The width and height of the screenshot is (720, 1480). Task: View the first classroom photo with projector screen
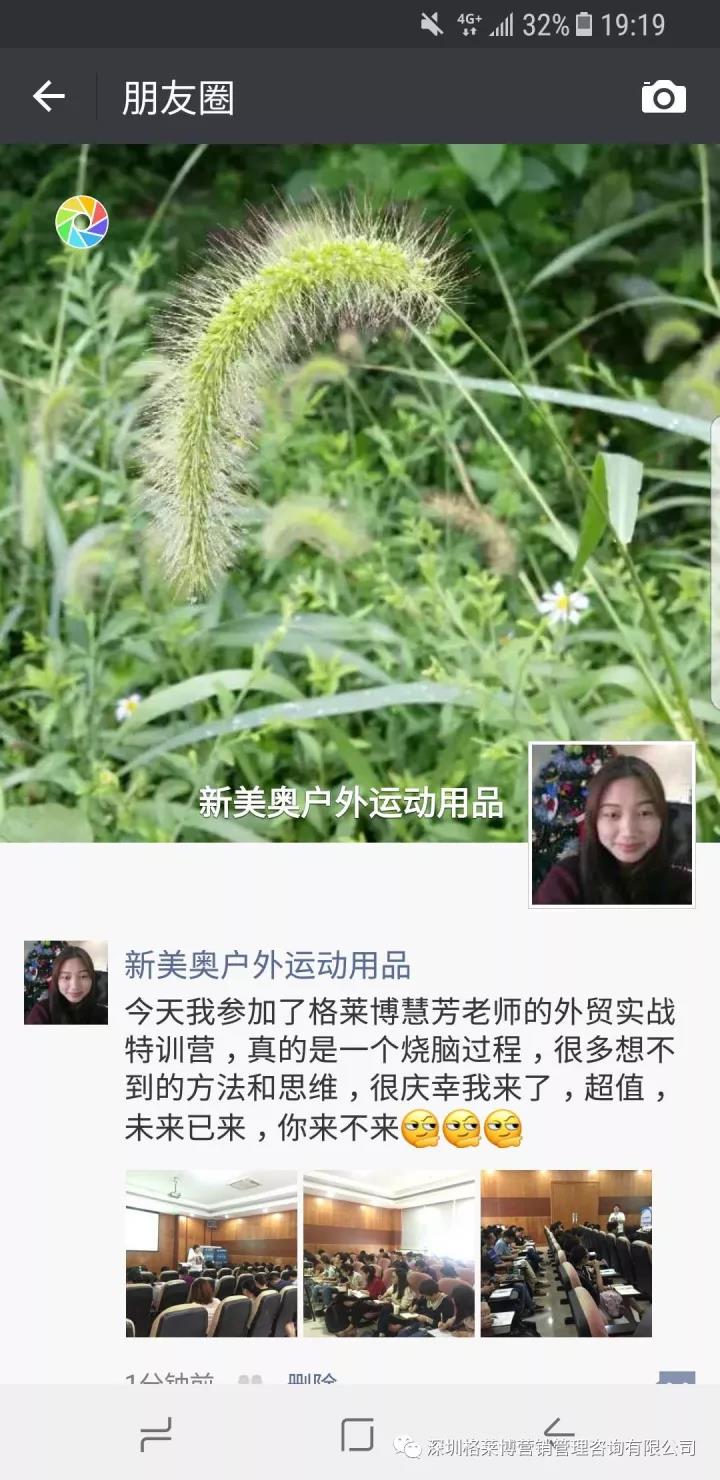[211, 1253]
